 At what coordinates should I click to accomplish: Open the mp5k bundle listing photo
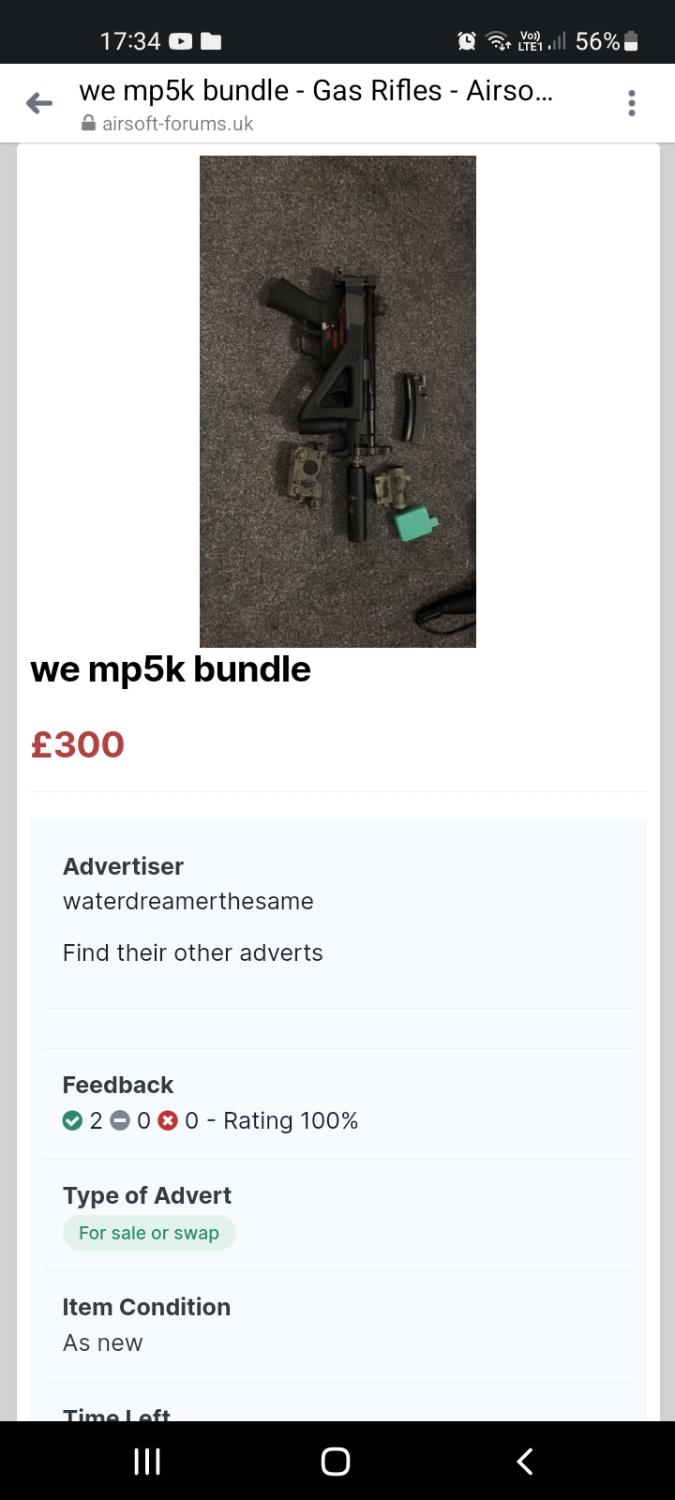[x=337, y=400]
